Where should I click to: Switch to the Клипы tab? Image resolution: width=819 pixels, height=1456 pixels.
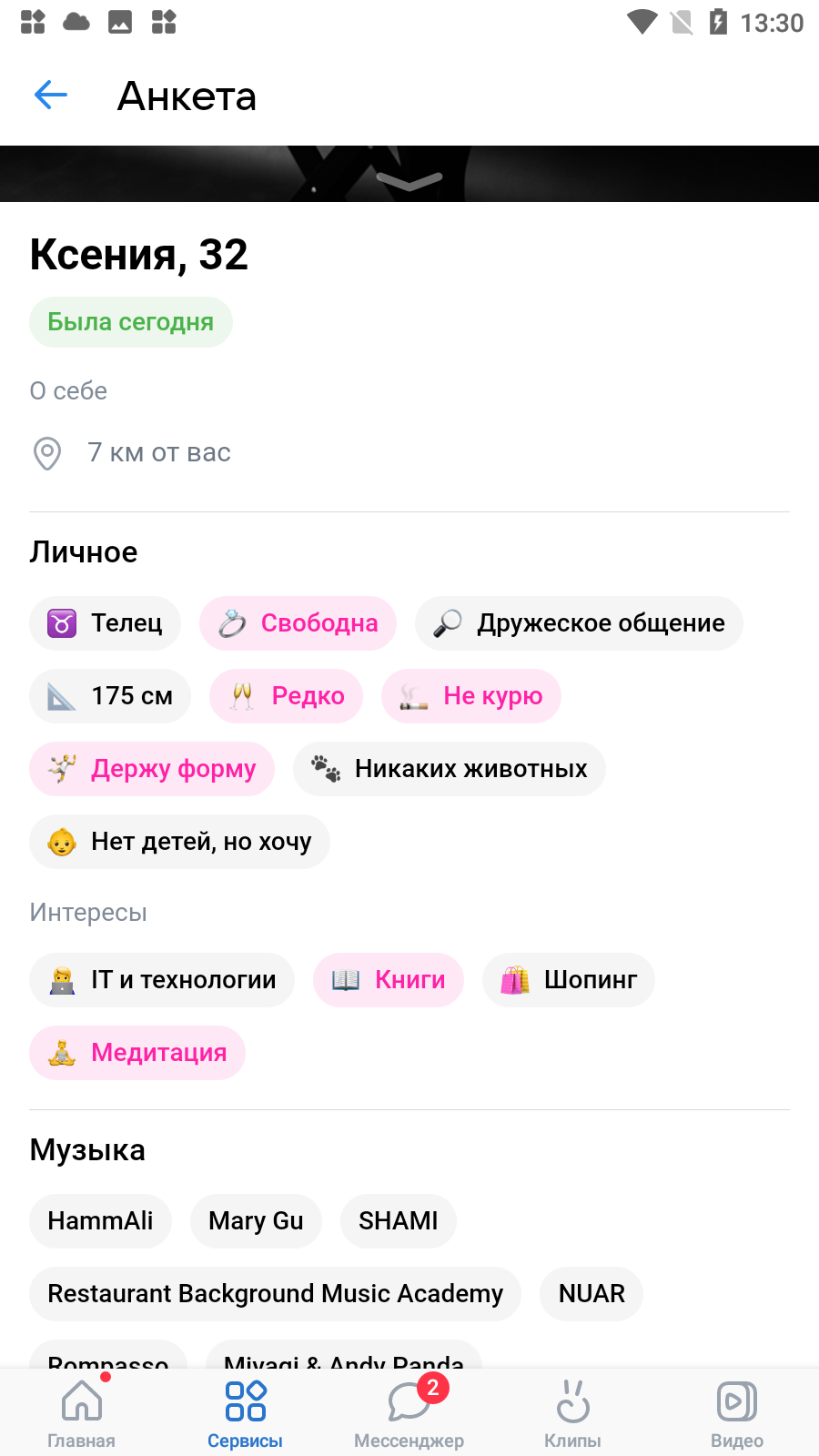(573, 1413)
